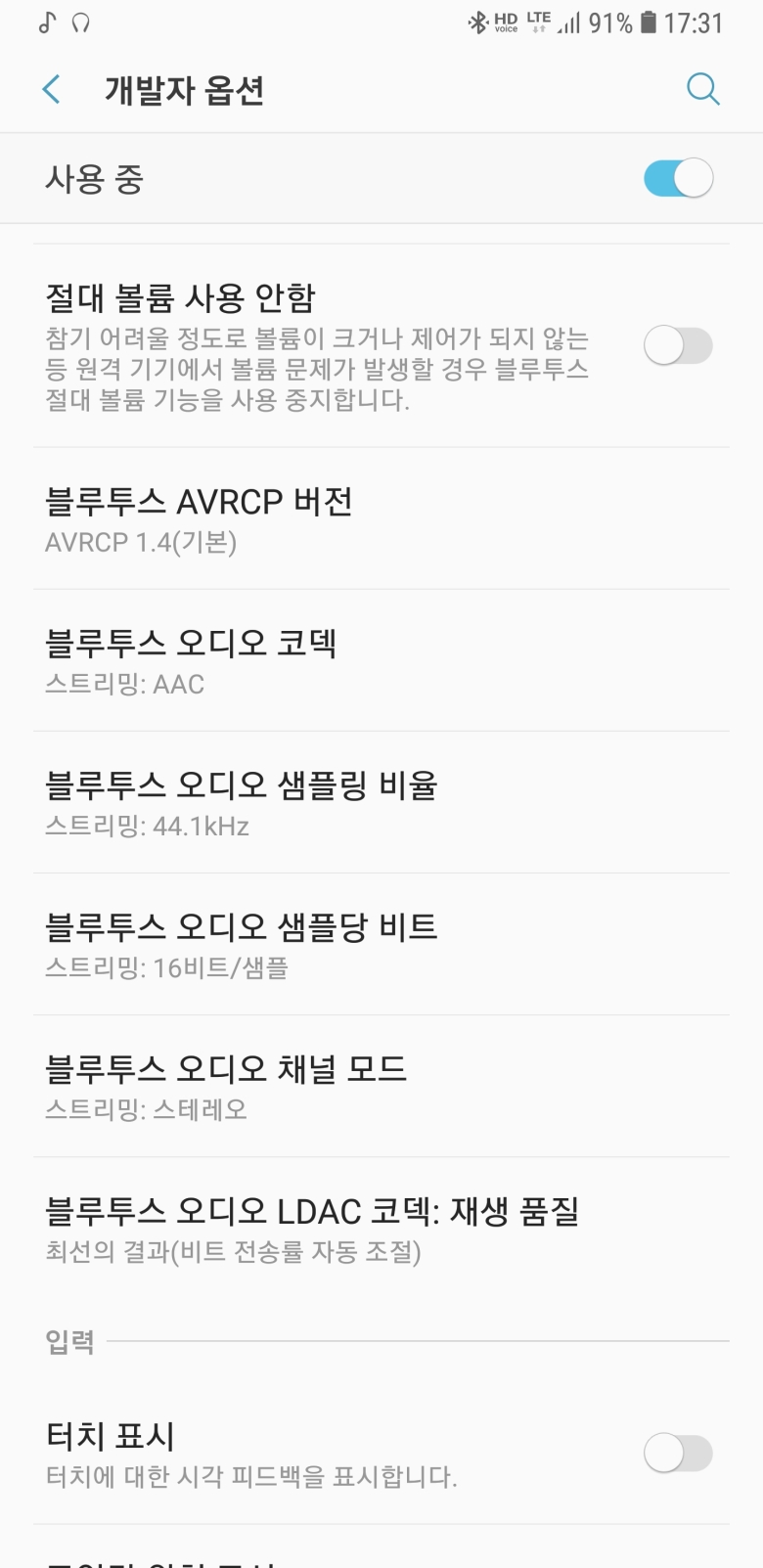Enable the 터치 표시 switch

pos(678,1453)
